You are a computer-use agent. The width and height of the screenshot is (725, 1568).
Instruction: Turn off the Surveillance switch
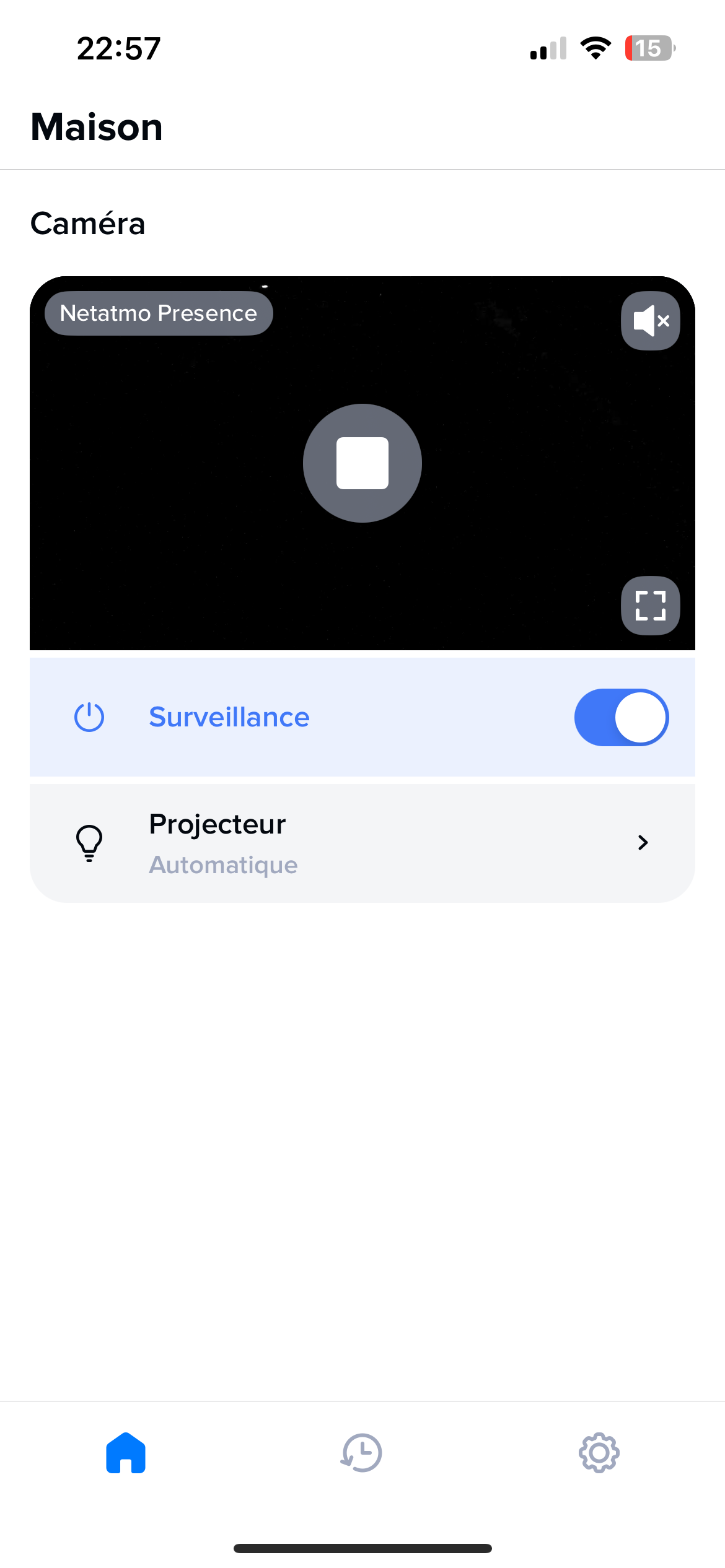point(621,717)
